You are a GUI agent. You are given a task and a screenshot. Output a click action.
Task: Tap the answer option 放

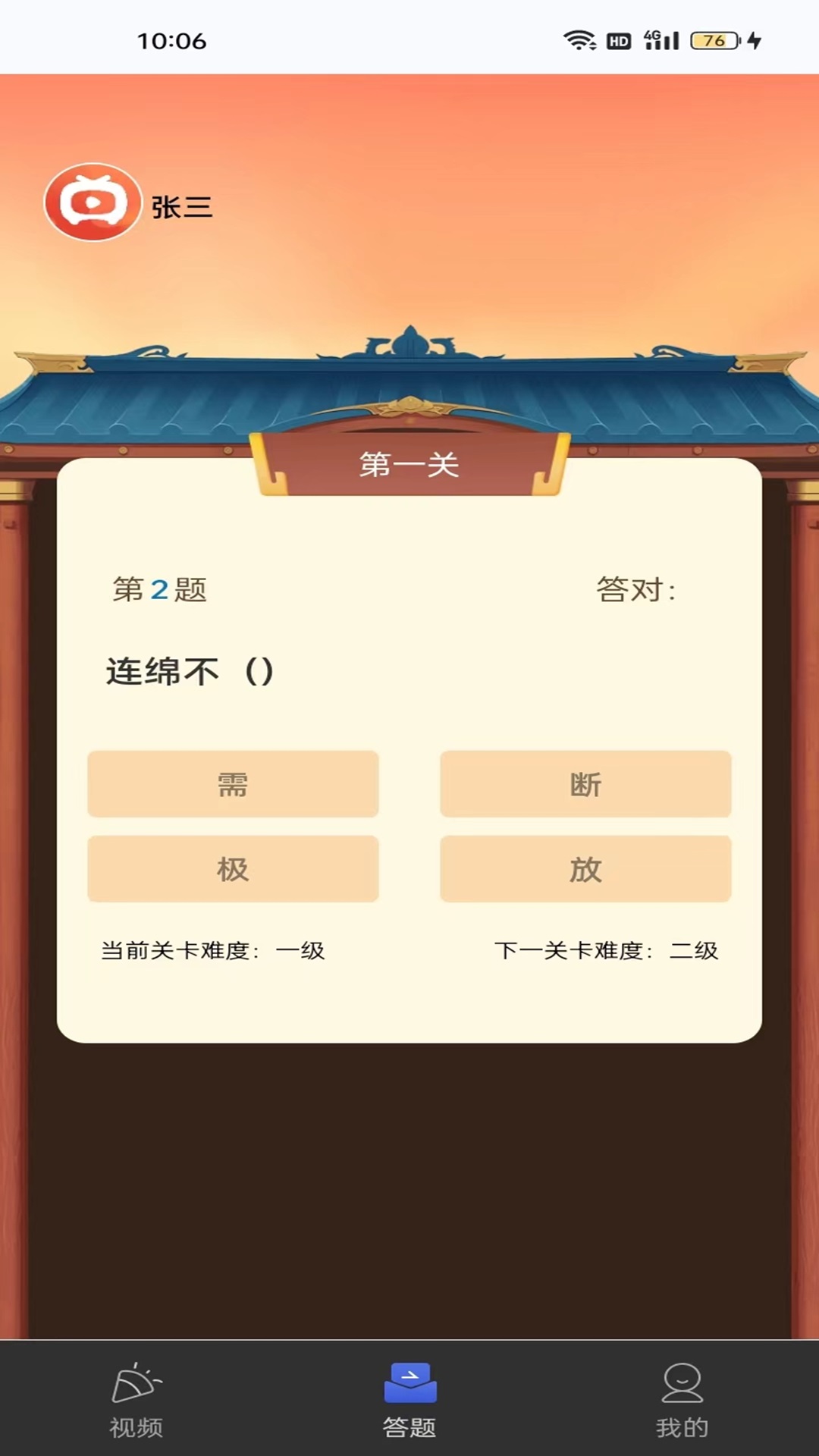(585, 869)
